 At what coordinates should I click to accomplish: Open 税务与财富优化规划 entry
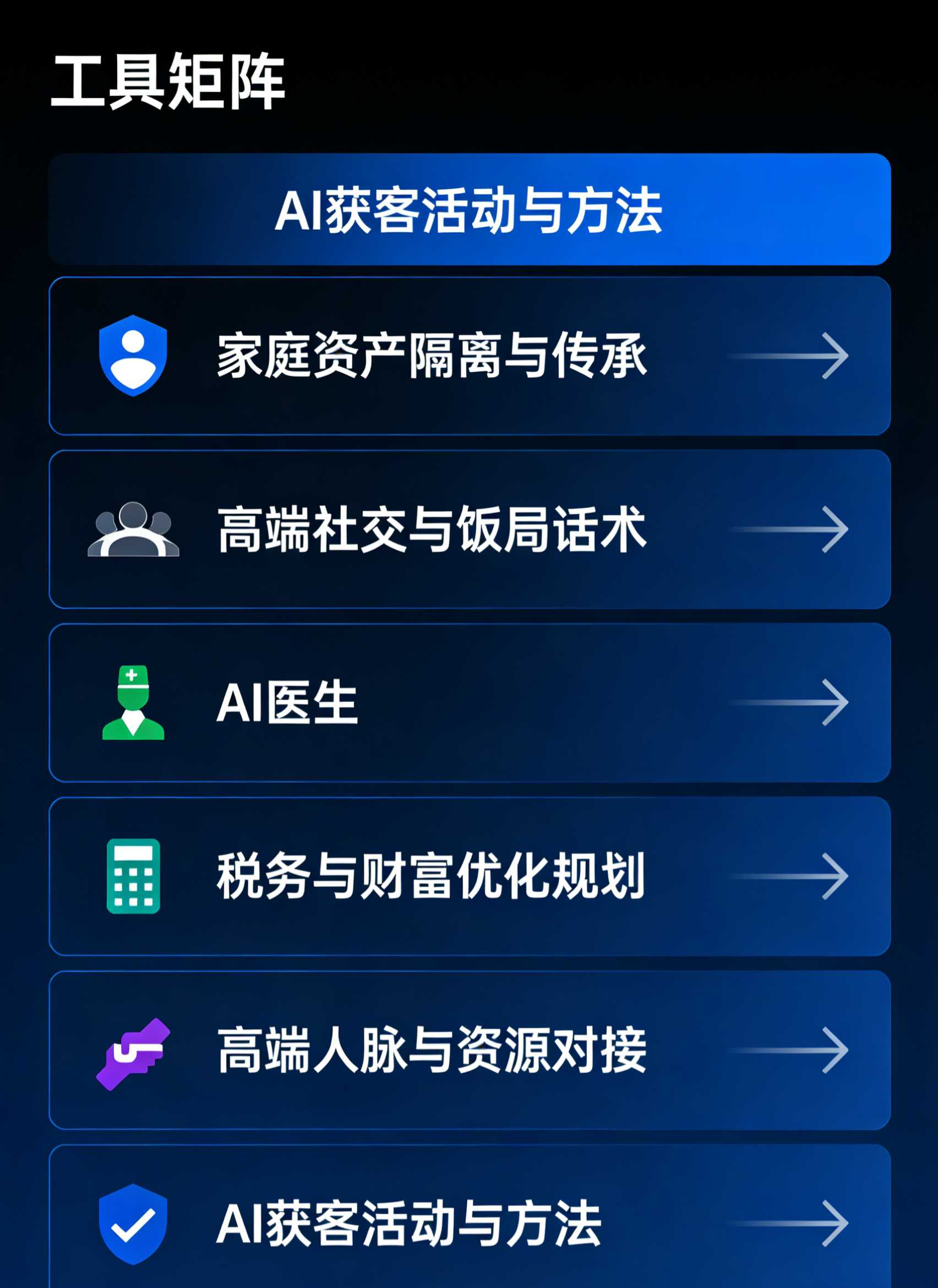click(x=469, y=876)
